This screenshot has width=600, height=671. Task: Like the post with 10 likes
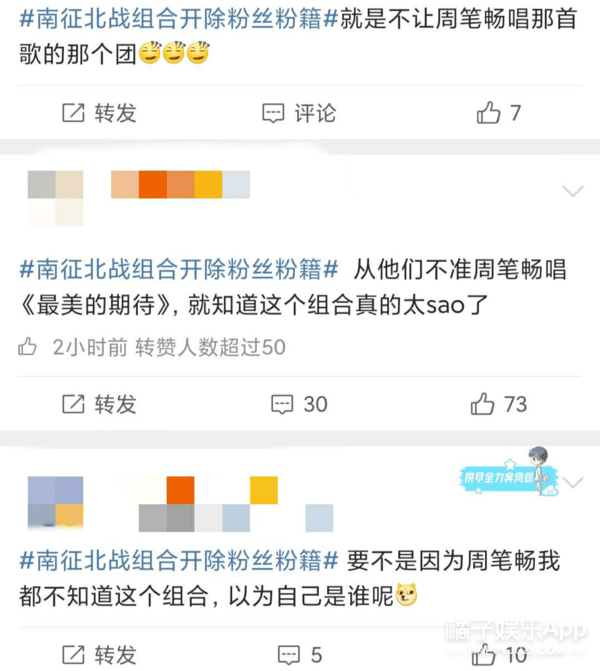coord(499,655)
